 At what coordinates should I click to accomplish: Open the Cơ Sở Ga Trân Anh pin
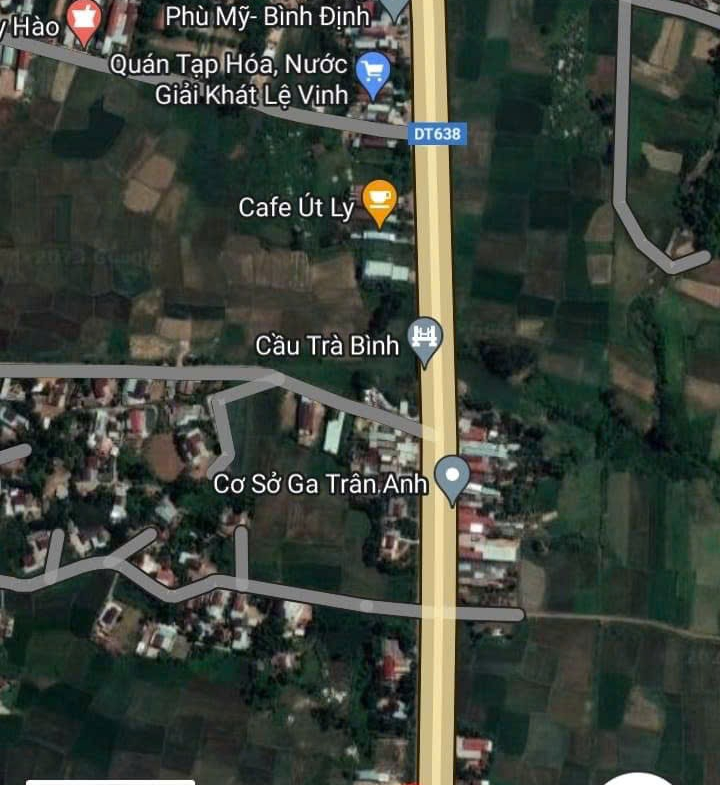453,478
